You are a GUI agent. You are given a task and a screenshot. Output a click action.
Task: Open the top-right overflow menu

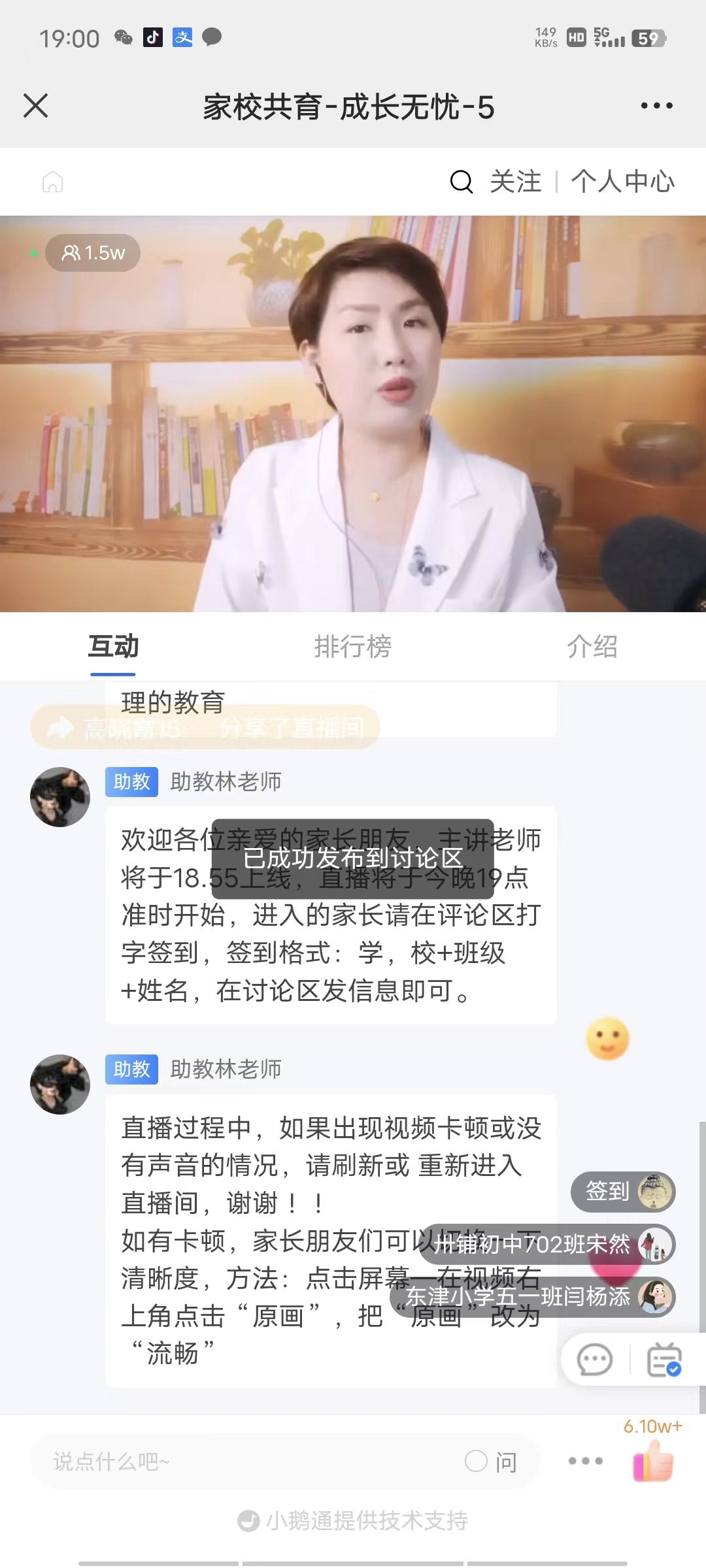(x=656, y=105)
